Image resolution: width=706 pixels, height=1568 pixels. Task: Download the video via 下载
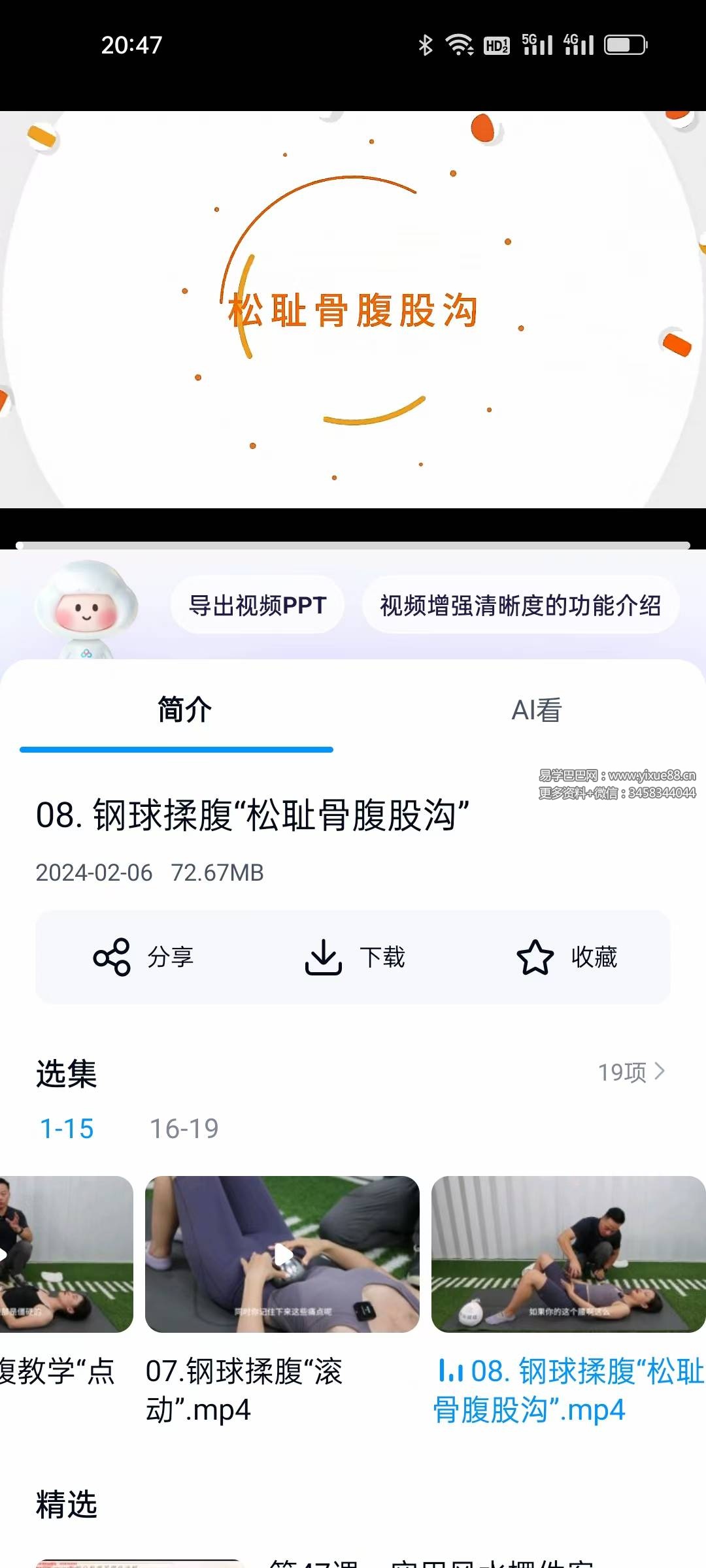click(356, 957)
